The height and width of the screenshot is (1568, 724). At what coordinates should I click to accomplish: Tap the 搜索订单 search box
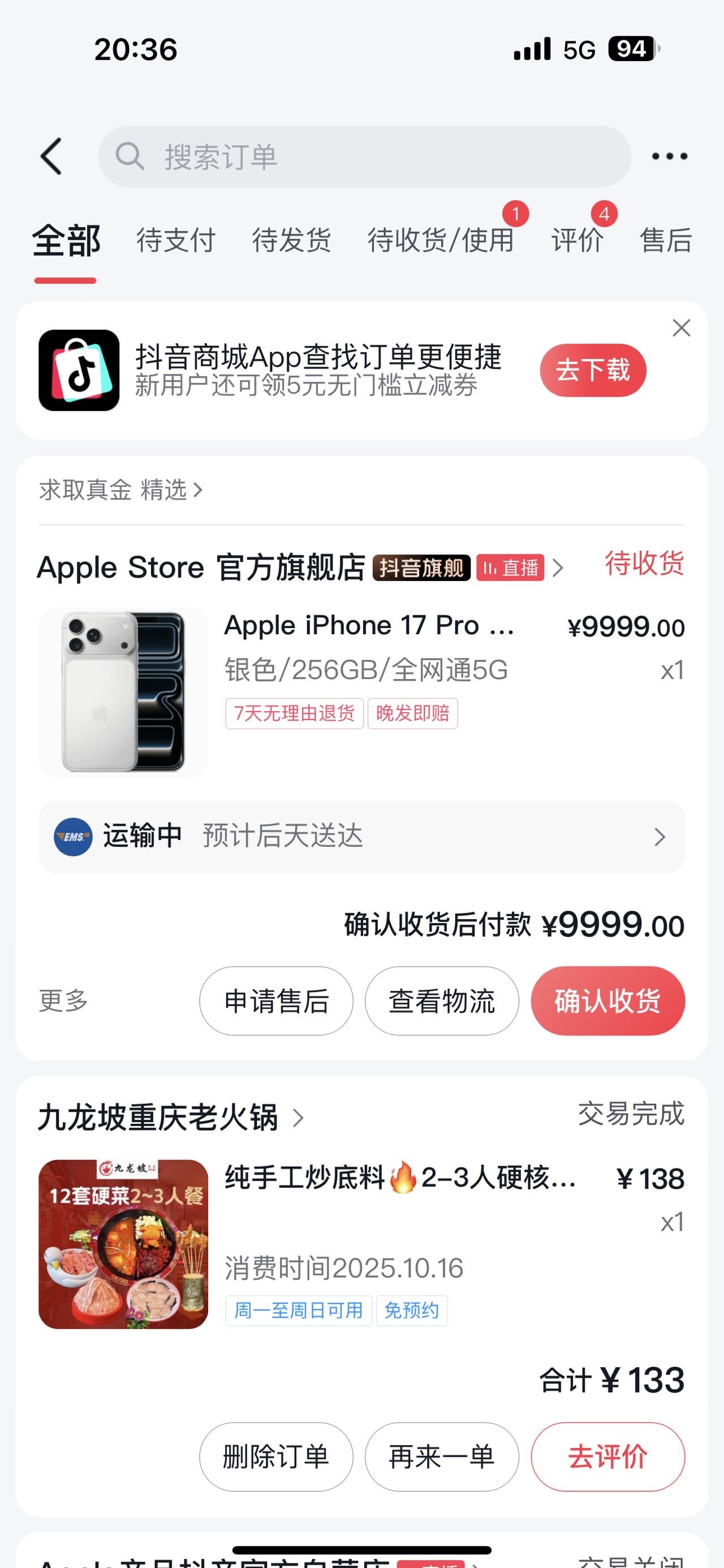tap(364, 157)
